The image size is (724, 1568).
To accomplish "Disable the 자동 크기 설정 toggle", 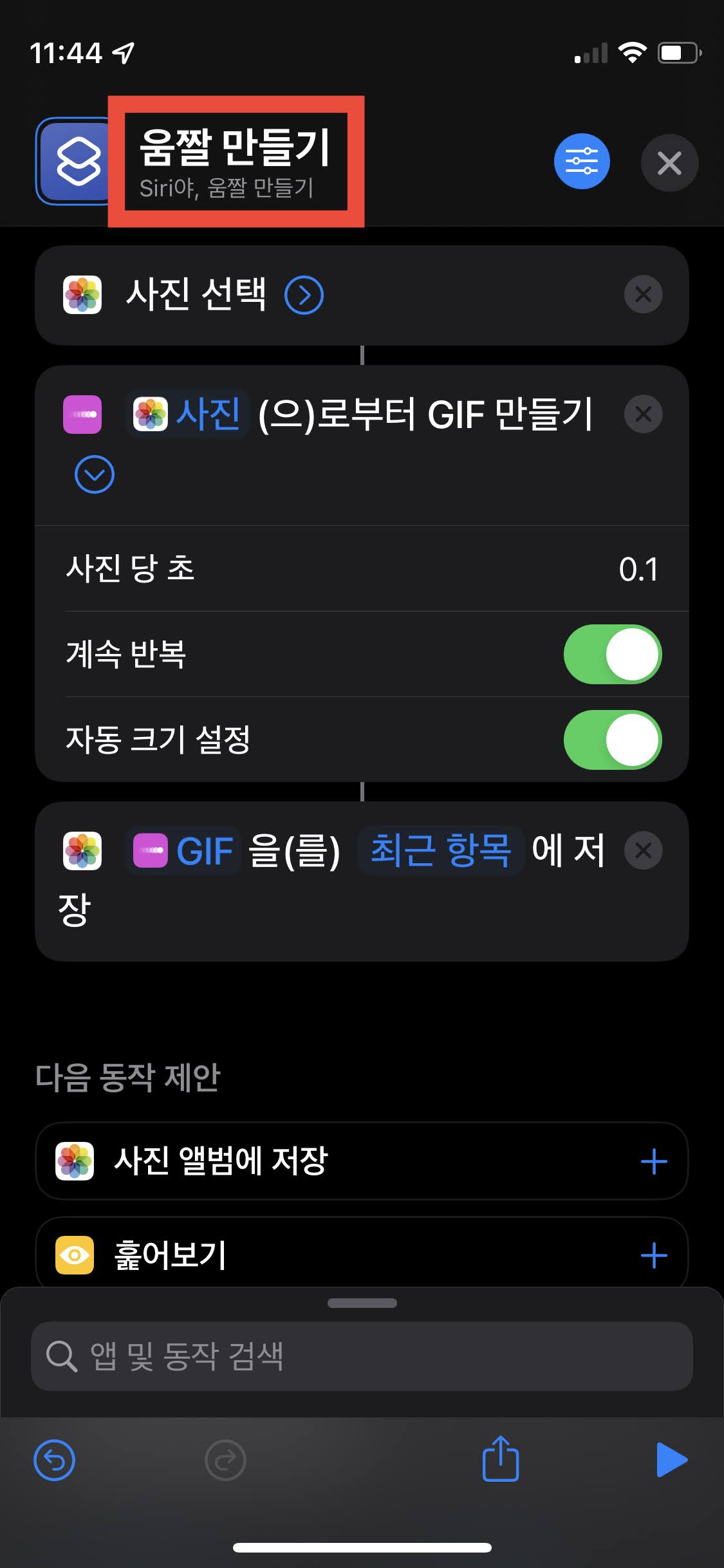I will 612,739.
